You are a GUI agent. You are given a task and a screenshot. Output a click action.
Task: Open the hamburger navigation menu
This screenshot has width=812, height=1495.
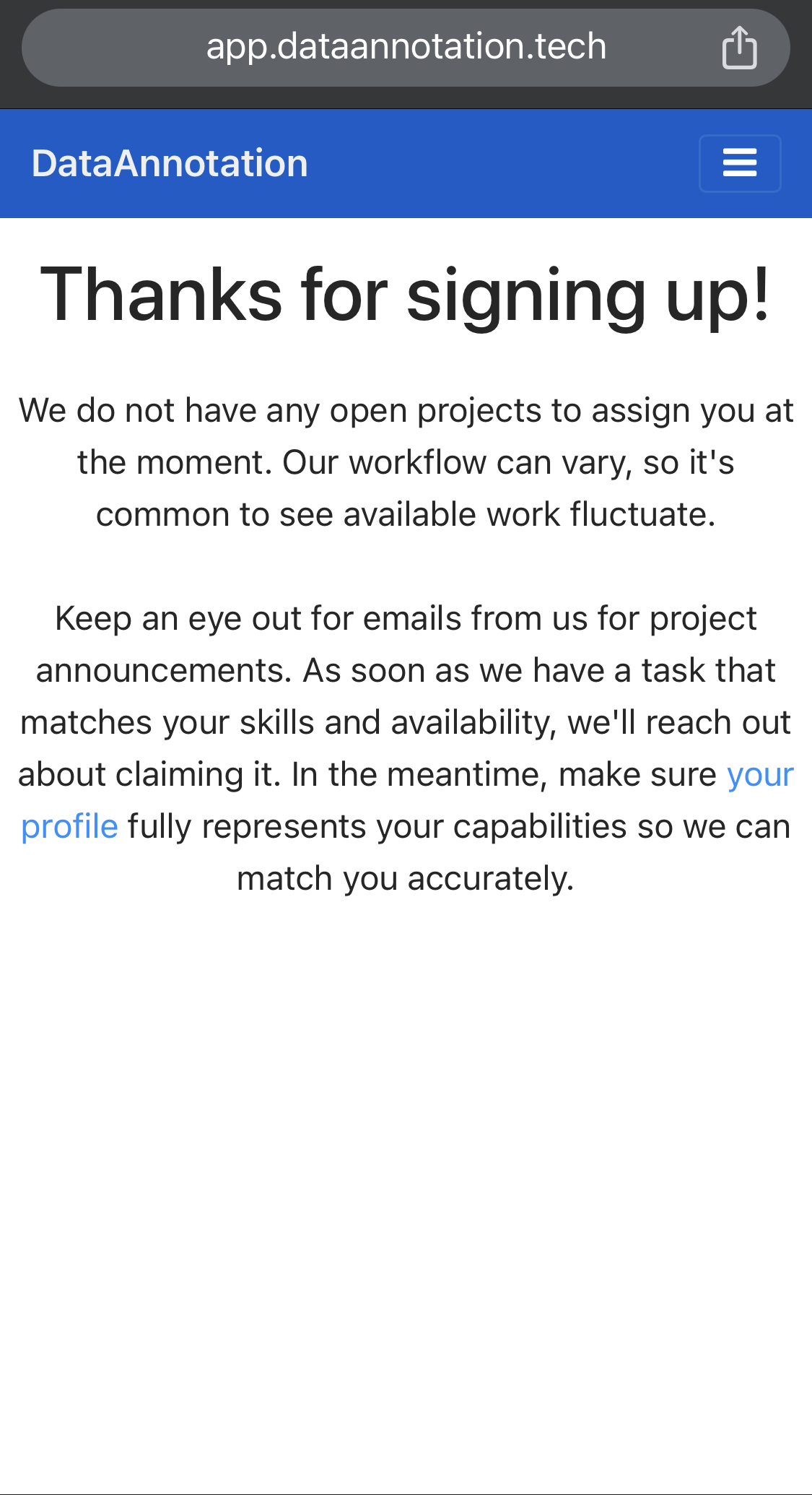point(740,163)
